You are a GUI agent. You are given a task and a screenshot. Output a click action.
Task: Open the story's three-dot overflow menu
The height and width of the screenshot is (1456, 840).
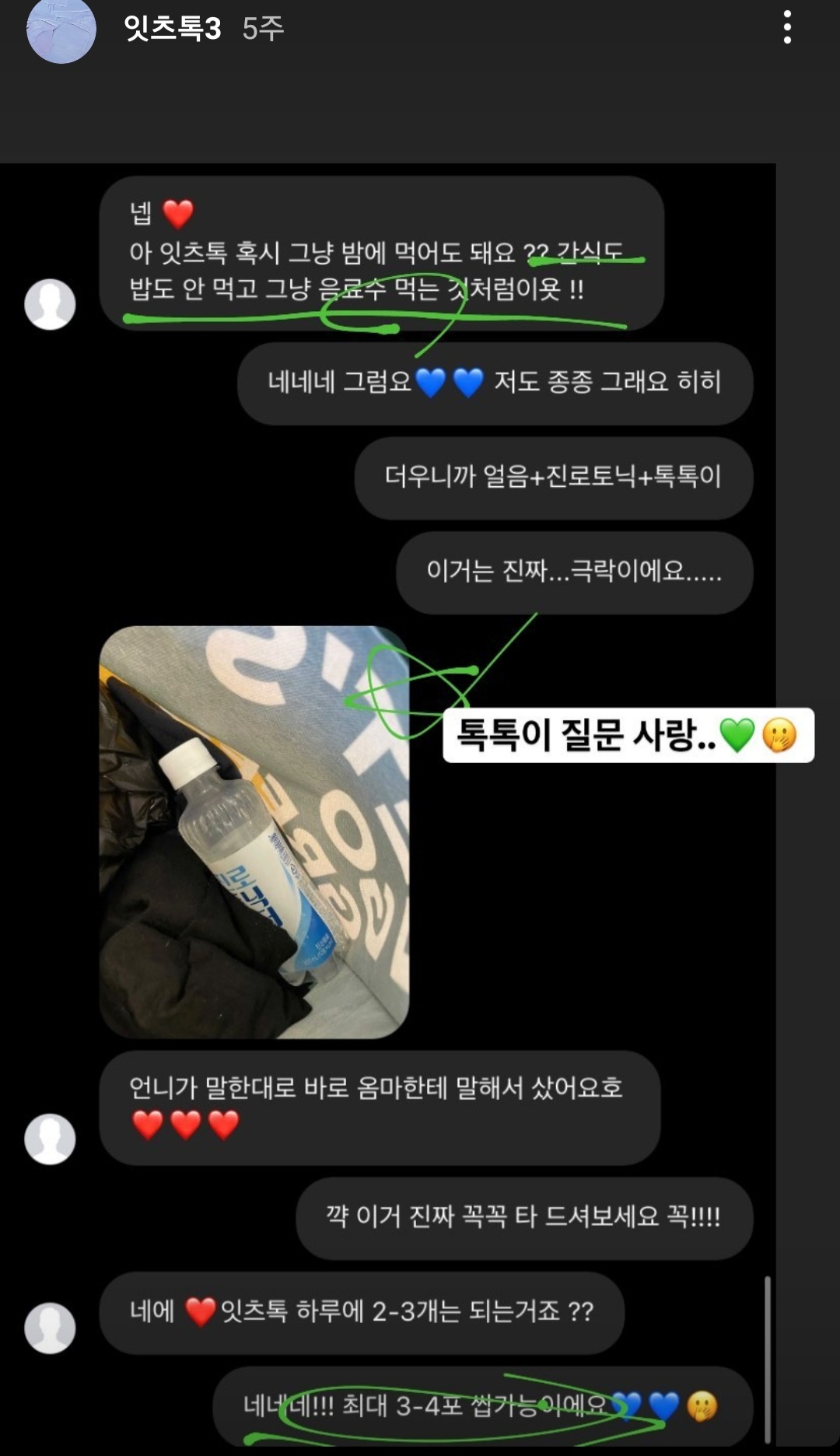(x=787, y=28)
